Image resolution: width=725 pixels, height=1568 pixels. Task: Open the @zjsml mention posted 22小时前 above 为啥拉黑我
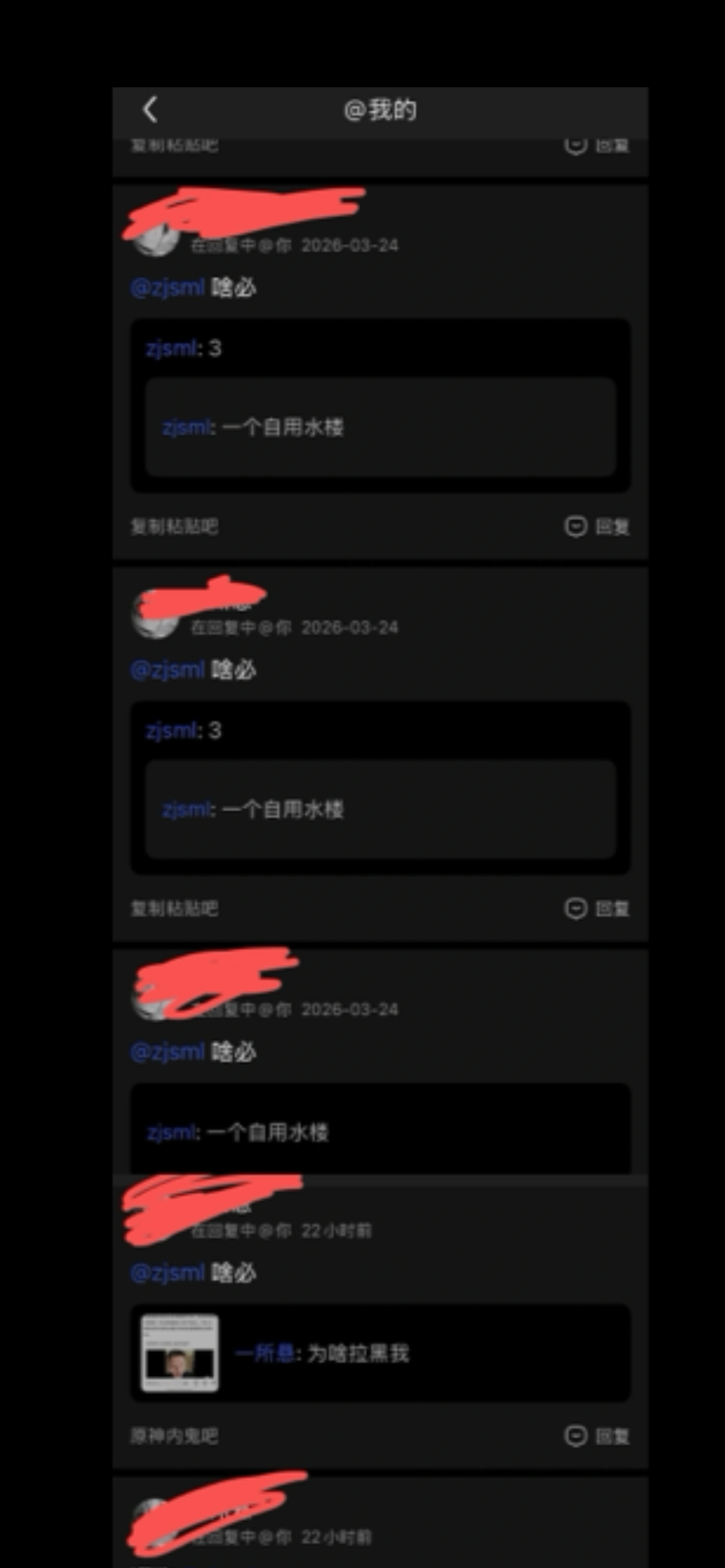[167, 1273]
